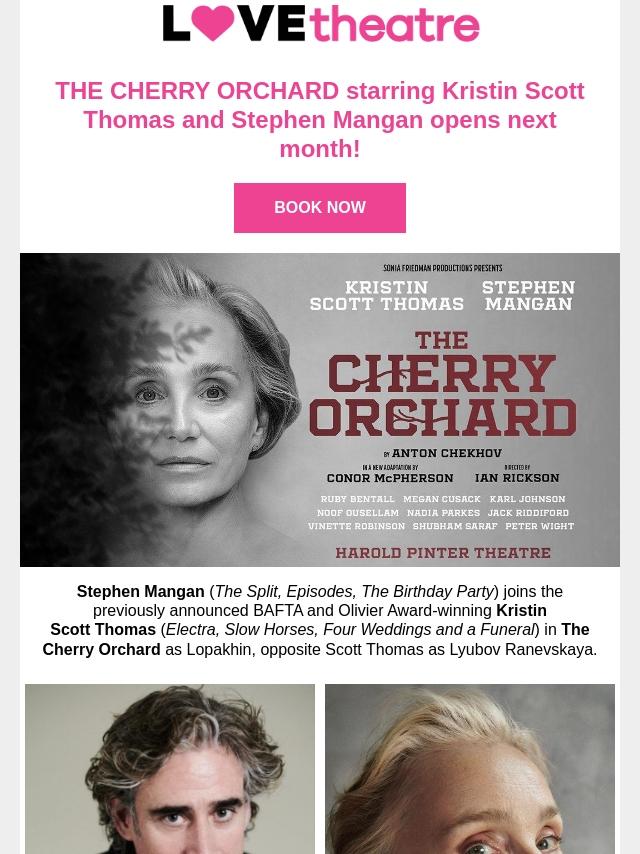Screen dimensions: 640x854
Task: Open the Cherry Orchard headline link
Action: click(x=320, y=119)
